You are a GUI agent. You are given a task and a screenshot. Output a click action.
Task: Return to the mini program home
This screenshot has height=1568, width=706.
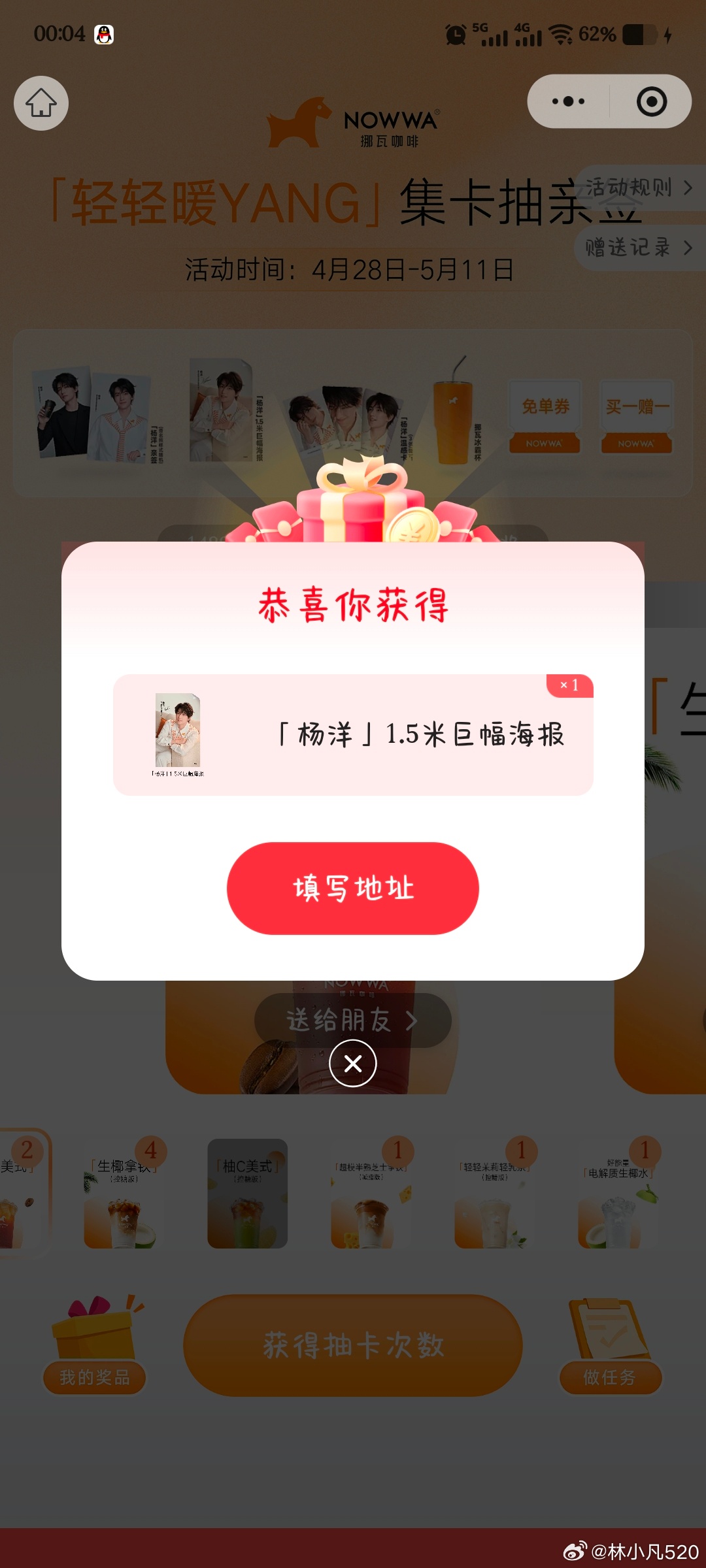(41, 103)
